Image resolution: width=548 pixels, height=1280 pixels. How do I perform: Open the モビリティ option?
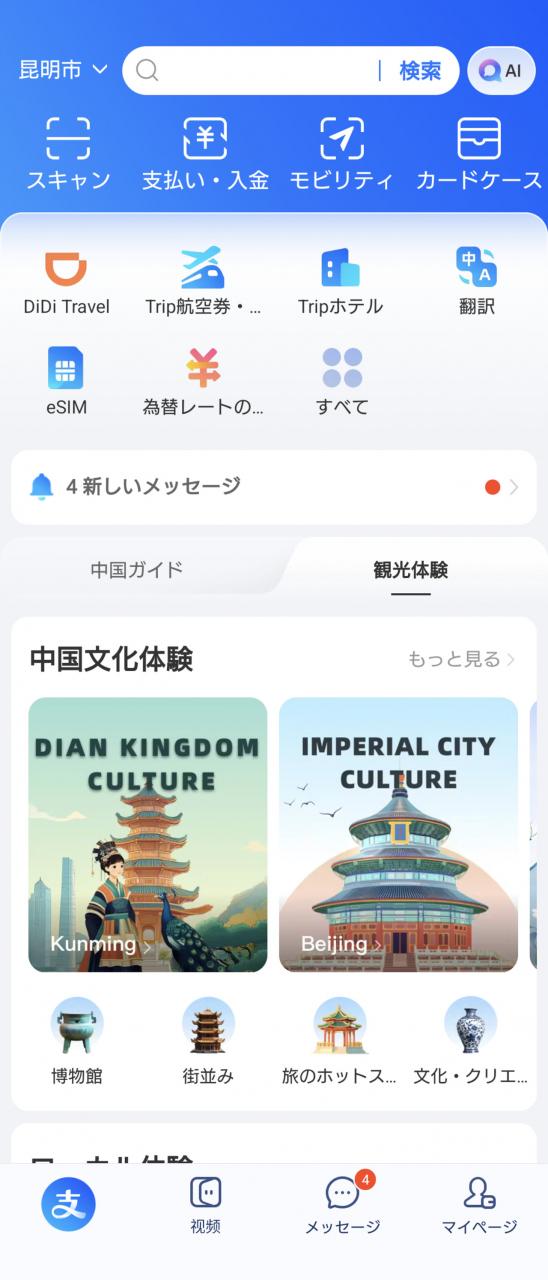pos(341,153)
